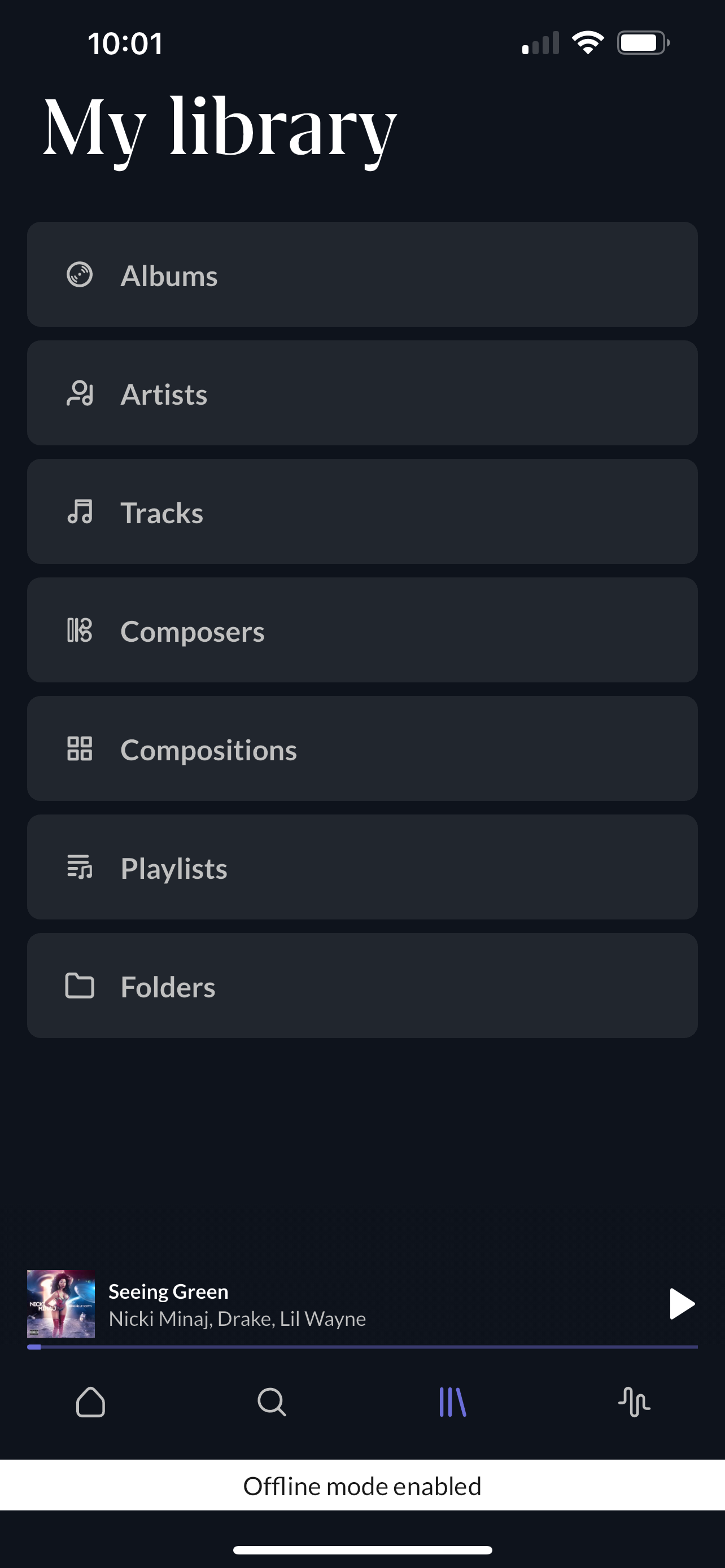725x1568 pixels.
Task: Select the library tab icon
Action: coord(452,1403)
